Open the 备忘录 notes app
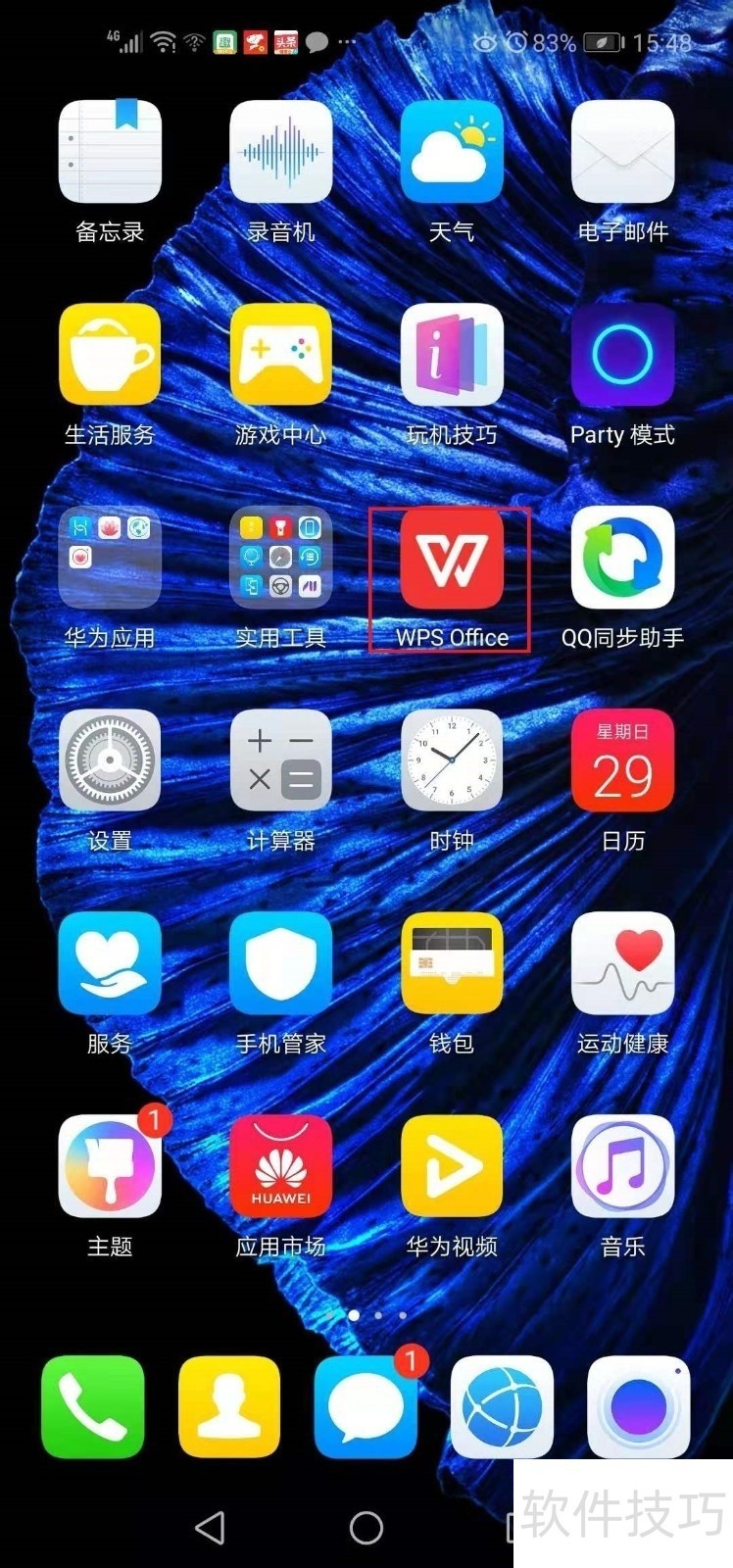 (110, 153)
